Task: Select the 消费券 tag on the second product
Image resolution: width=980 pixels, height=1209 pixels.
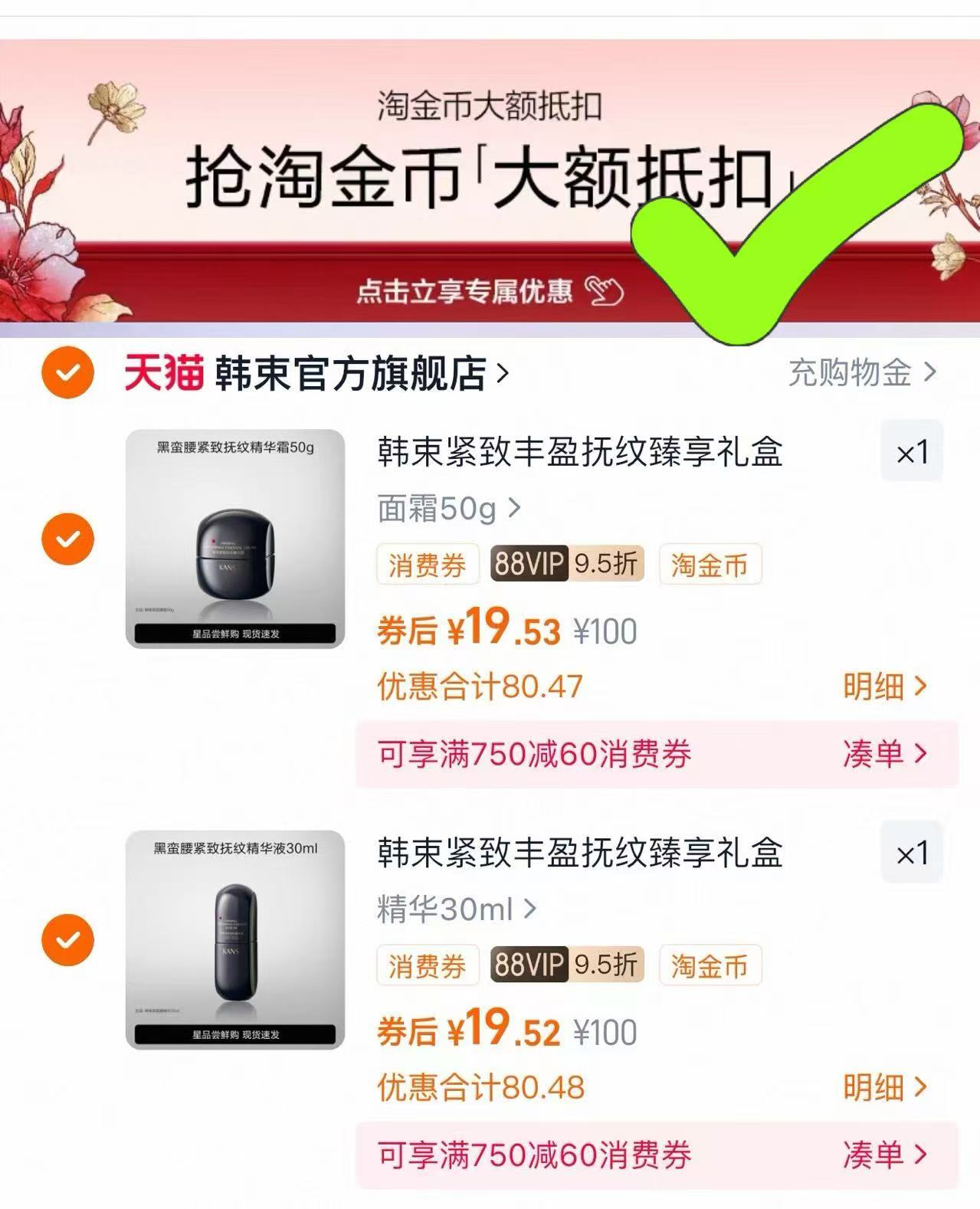Action: (x=427, y=965)
